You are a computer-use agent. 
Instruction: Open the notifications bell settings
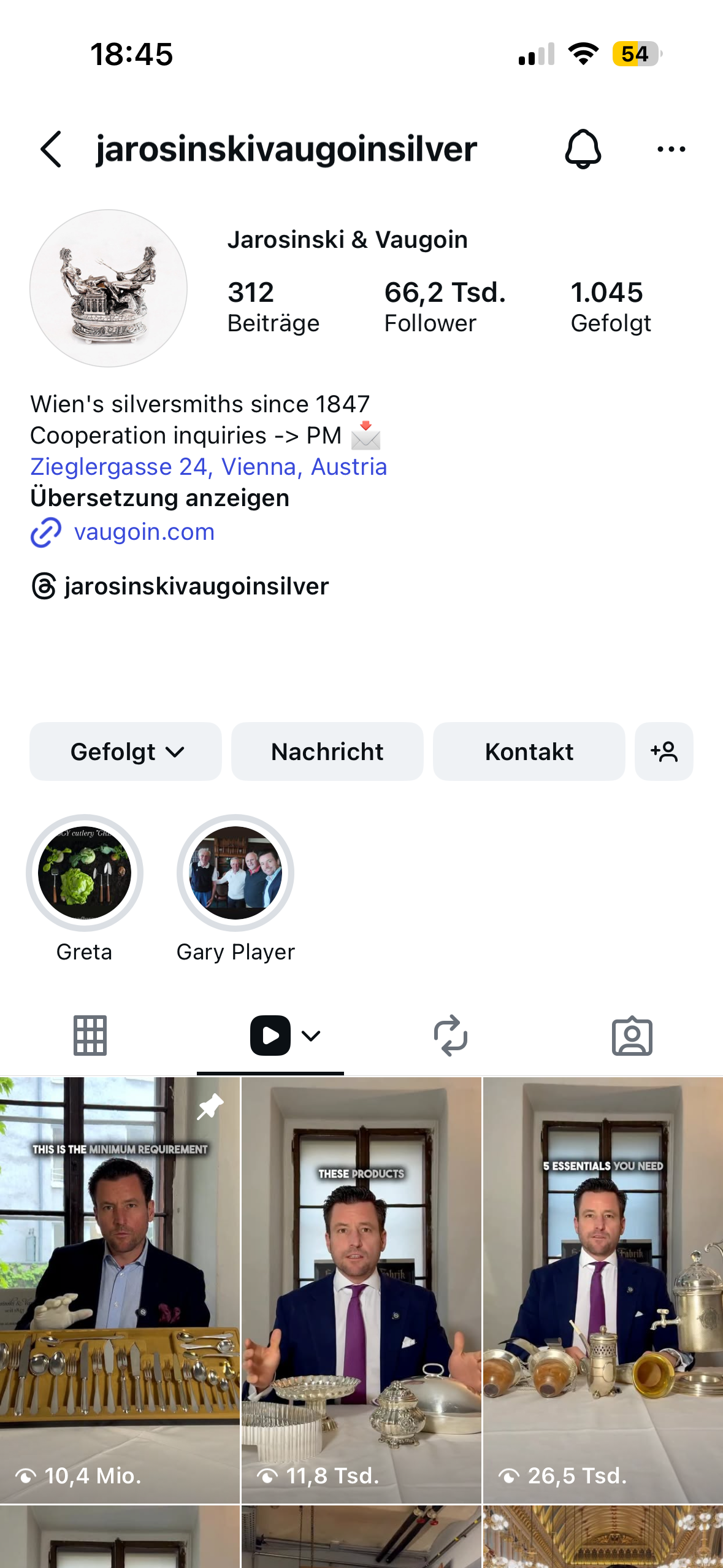583,149
